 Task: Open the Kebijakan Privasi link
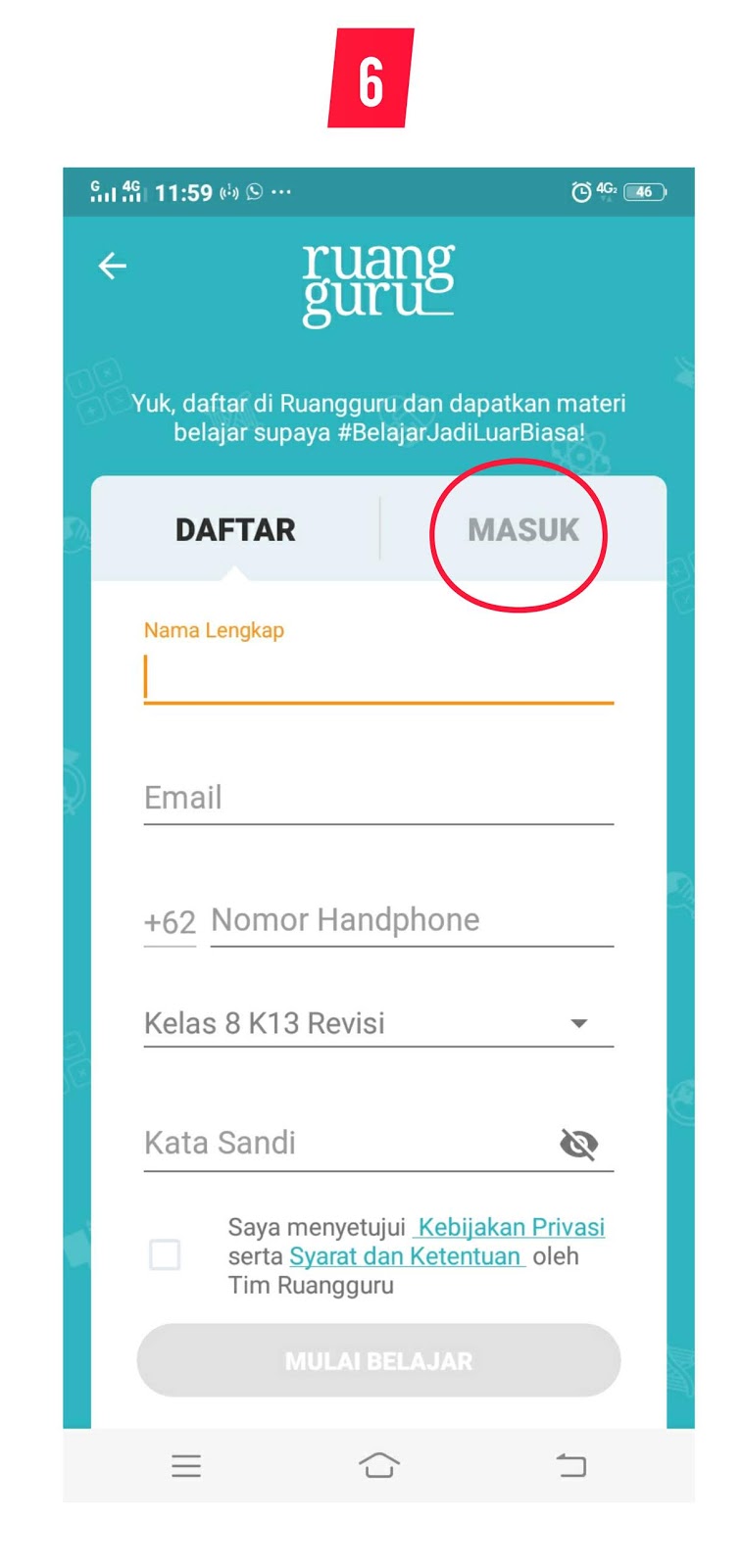512,1226
